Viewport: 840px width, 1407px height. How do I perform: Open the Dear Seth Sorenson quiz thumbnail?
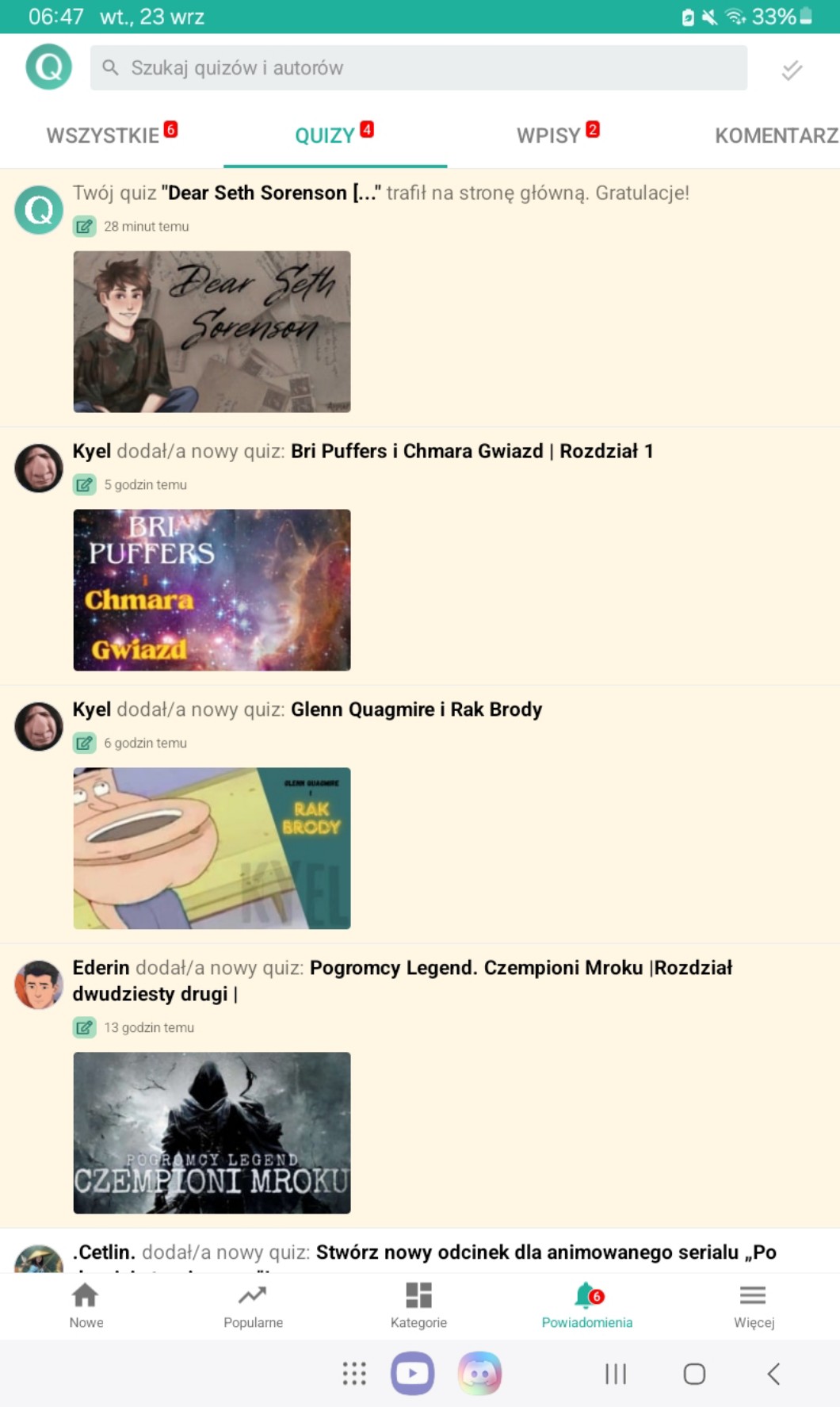[212, 331]
